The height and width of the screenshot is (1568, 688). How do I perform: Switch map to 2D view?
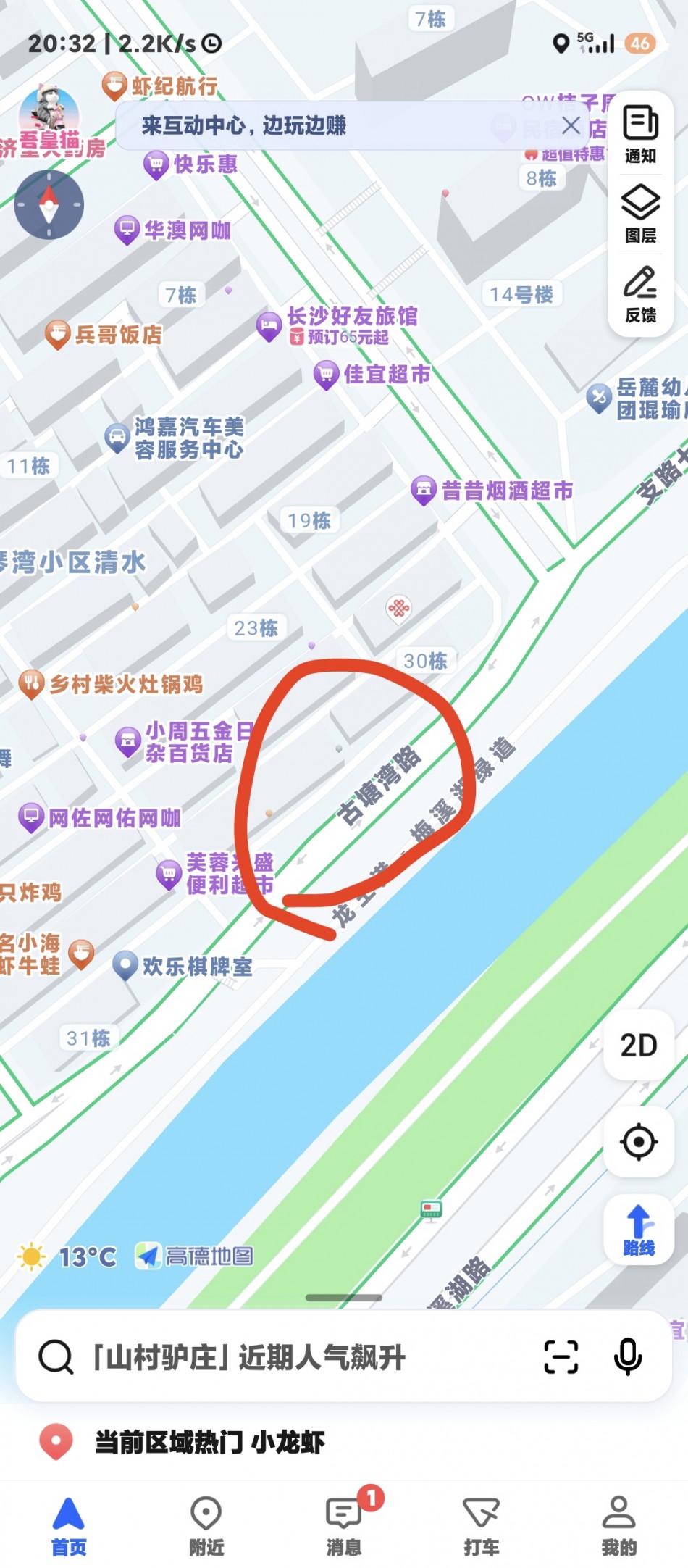click(638, 1045)
